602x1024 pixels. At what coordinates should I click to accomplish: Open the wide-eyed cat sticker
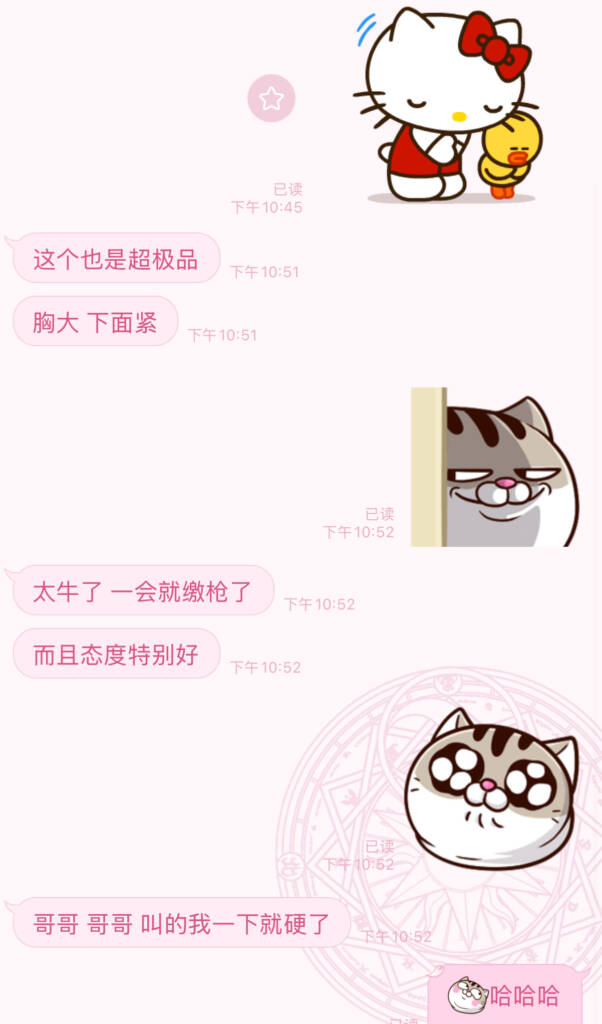tap(490, 790)
